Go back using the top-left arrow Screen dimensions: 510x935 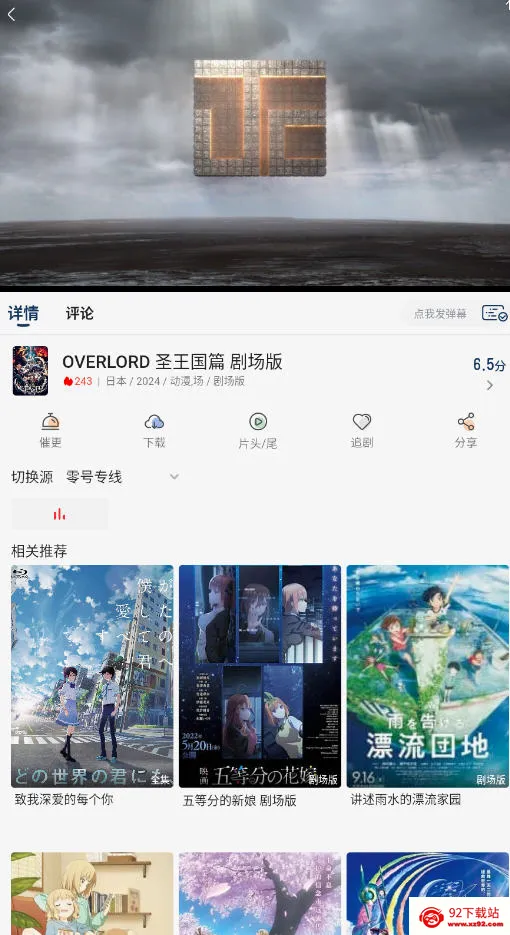coord(11,15)
